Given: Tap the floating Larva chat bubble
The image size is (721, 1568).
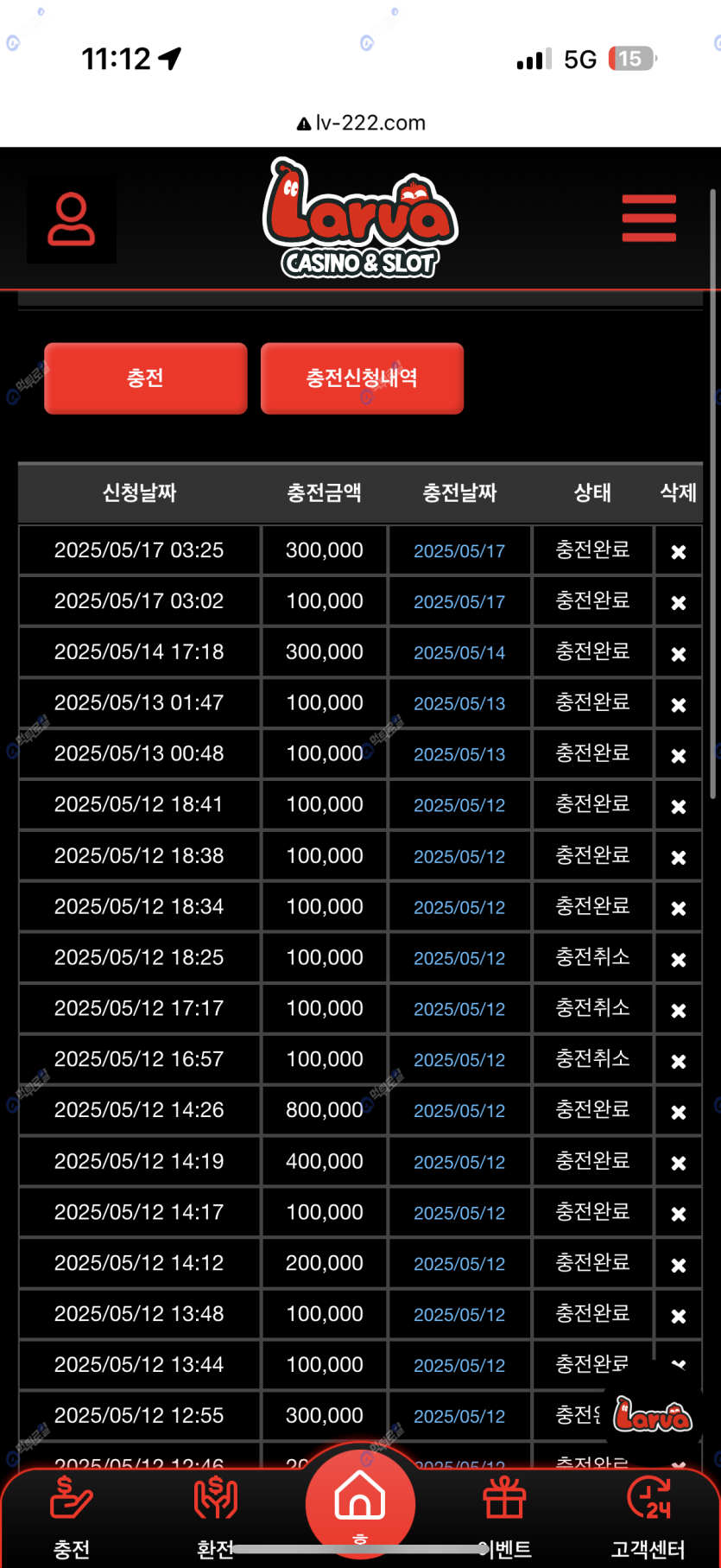Looking at the screenshot, I should point(653,1415).
